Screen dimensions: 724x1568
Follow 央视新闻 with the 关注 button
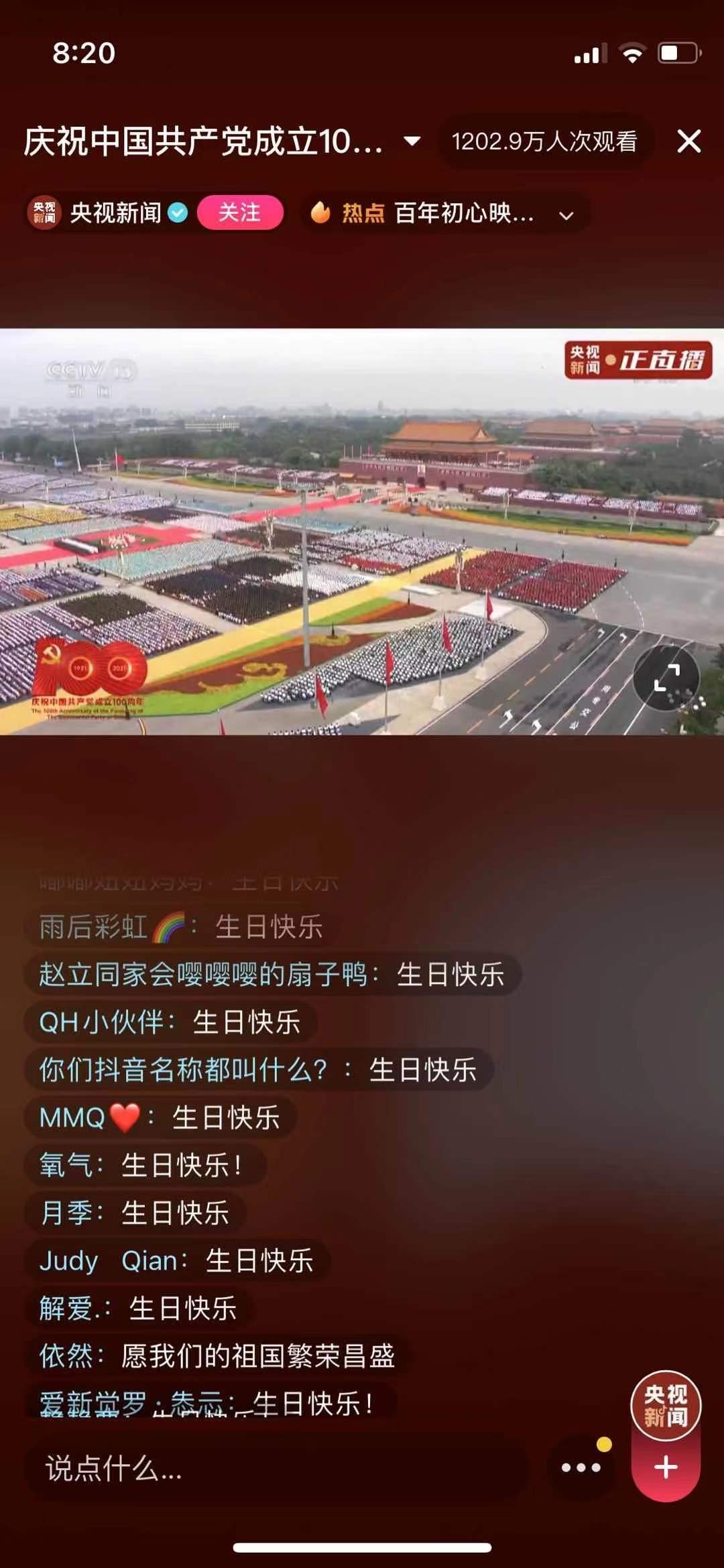240,213
